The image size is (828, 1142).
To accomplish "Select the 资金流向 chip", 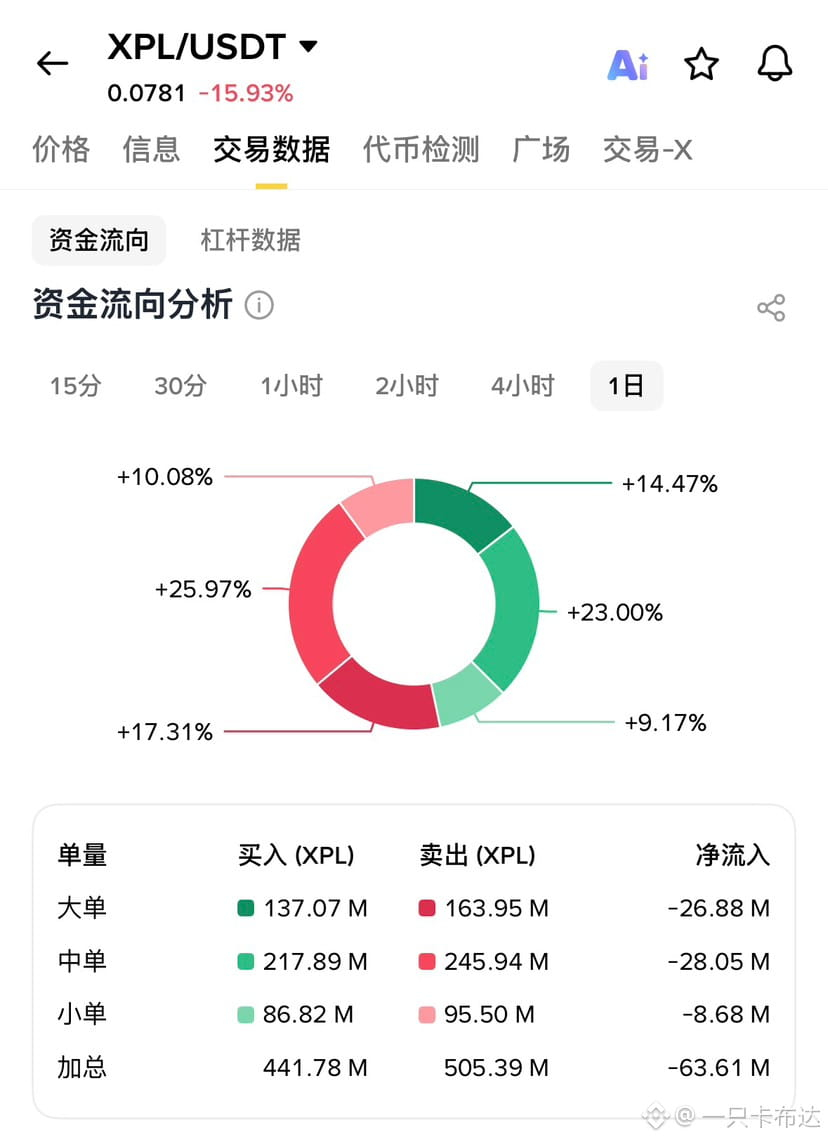I will 99,240.
